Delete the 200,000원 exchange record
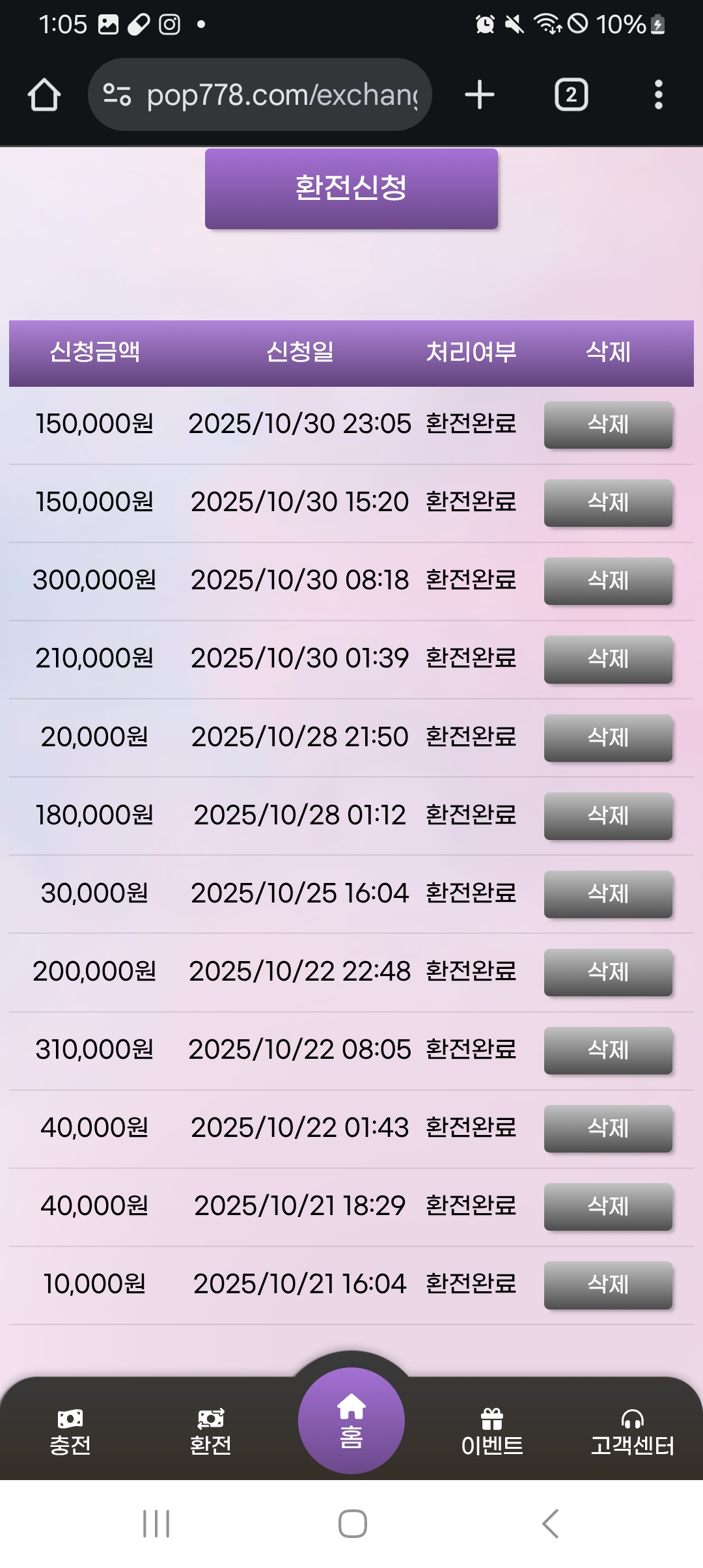The width and height of the screenshot is (703, 1568). click(x=608, y=972)
